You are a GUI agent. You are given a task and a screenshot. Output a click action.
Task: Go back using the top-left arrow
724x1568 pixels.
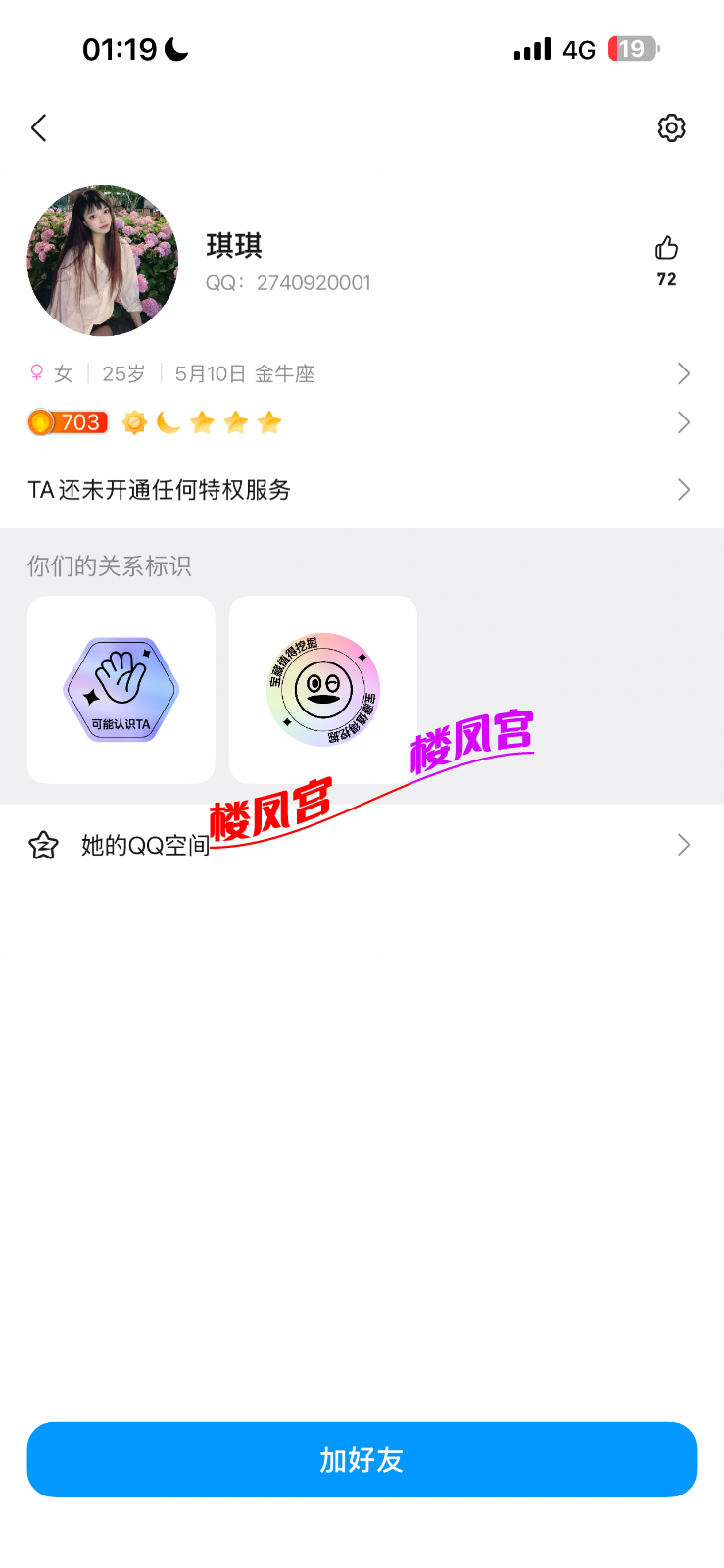click(x=39, y=127)
